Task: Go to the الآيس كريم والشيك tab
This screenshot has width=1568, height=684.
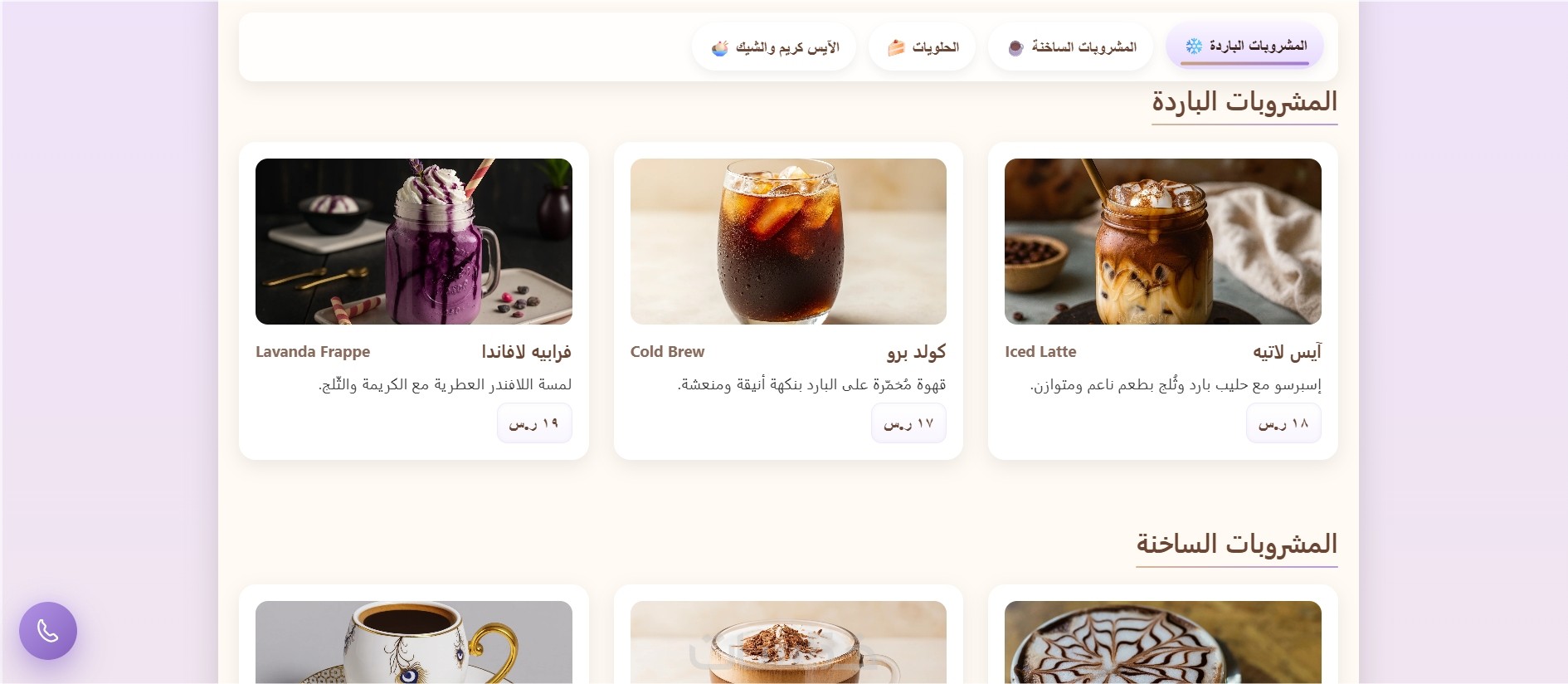Action: [x=774, y=47]
